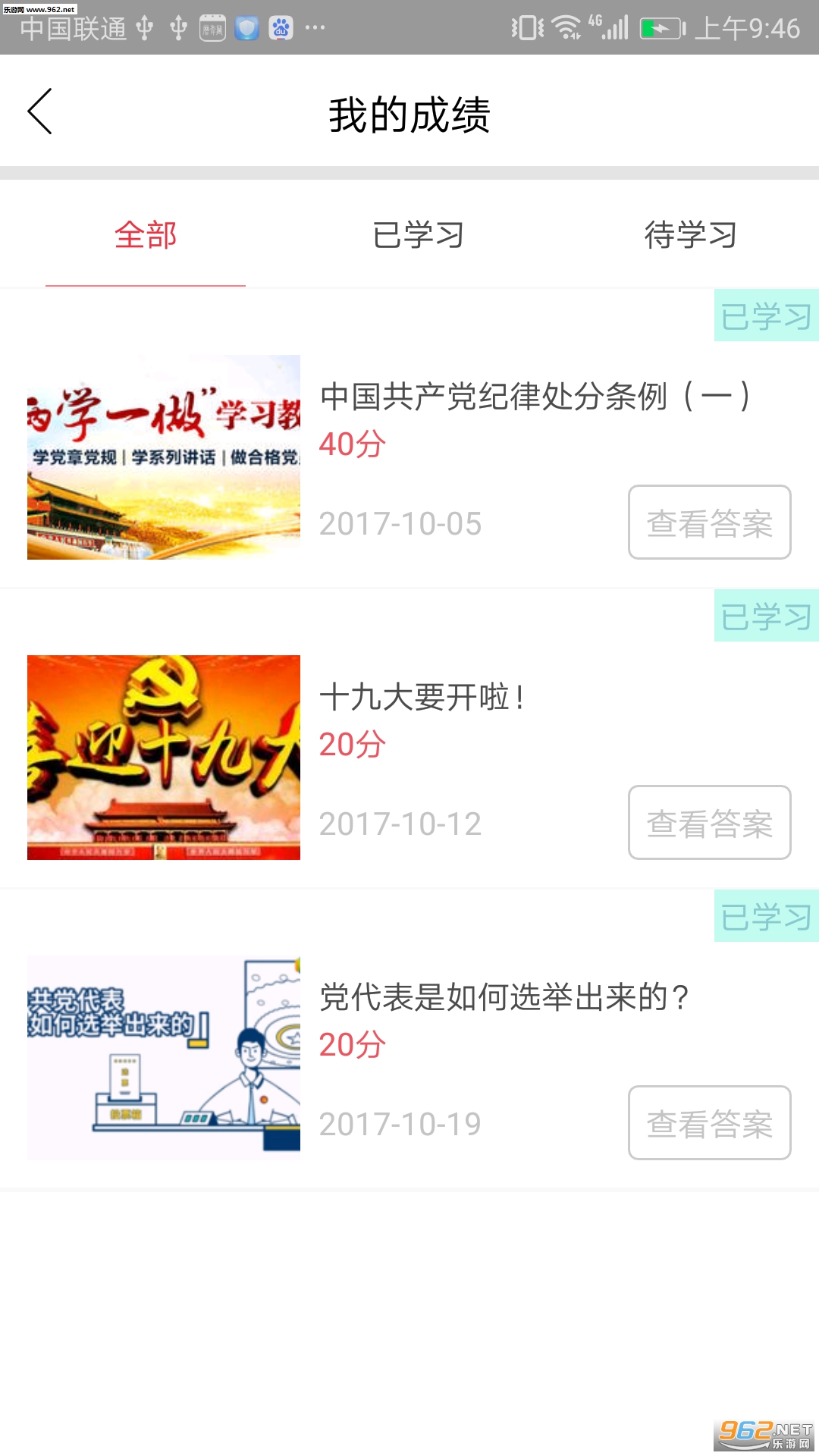Open the 十九大要开啦 course image
Viewport: 819px width, 1456px height.
tap(164, 758)
